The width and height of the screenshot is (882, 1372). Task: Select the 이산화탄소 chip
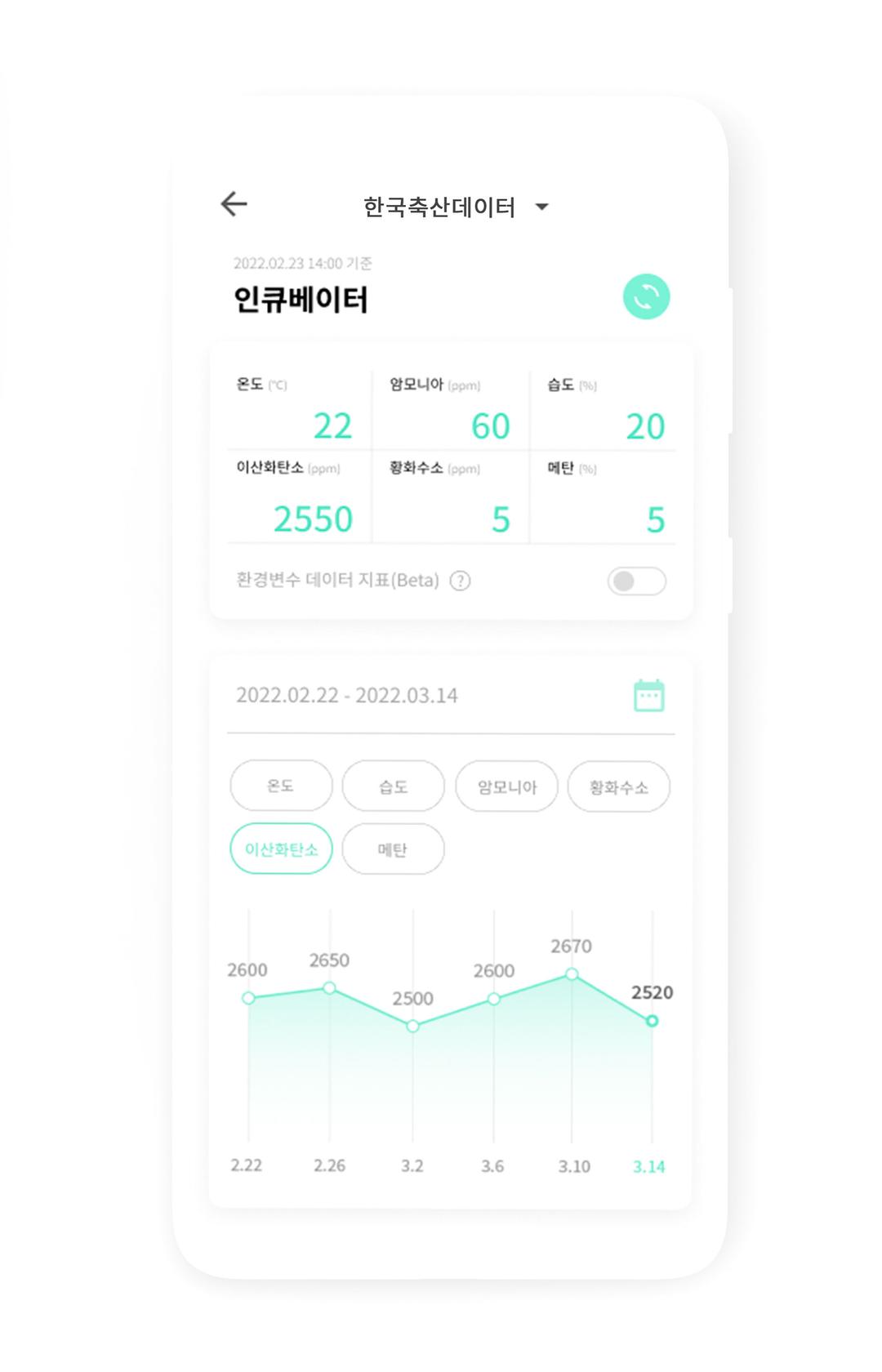click(x=281, y=849)
